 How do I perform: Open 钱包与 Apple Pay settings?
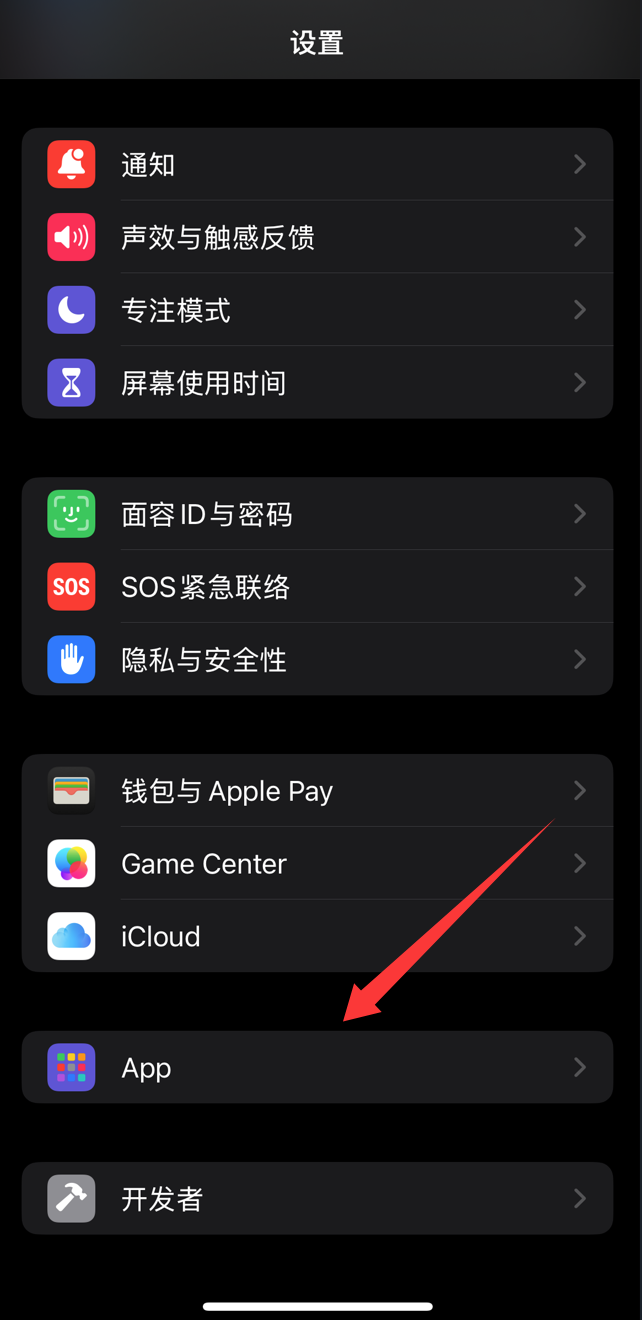[317, 791]
